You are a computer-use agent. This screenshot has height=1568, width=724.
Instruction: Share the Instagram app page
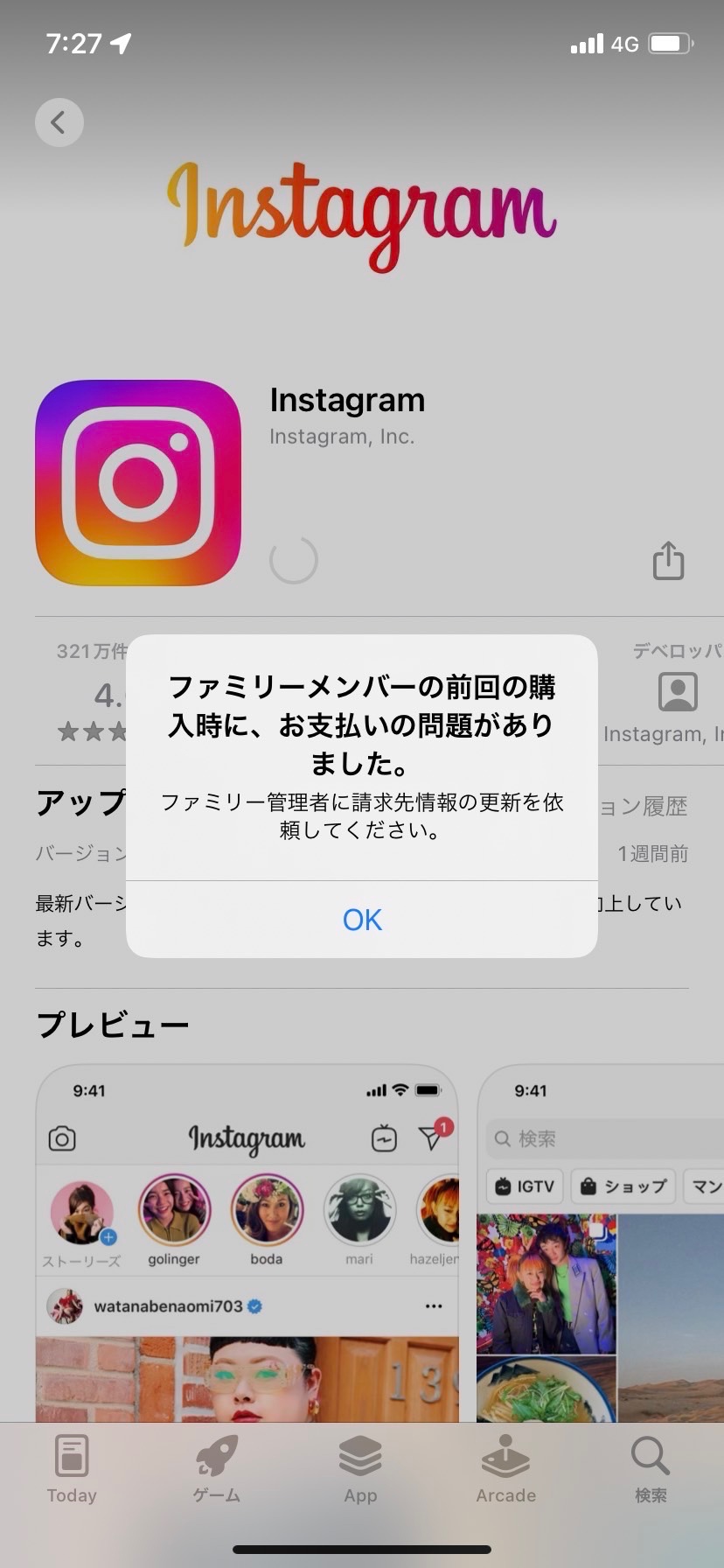point(668,561)
